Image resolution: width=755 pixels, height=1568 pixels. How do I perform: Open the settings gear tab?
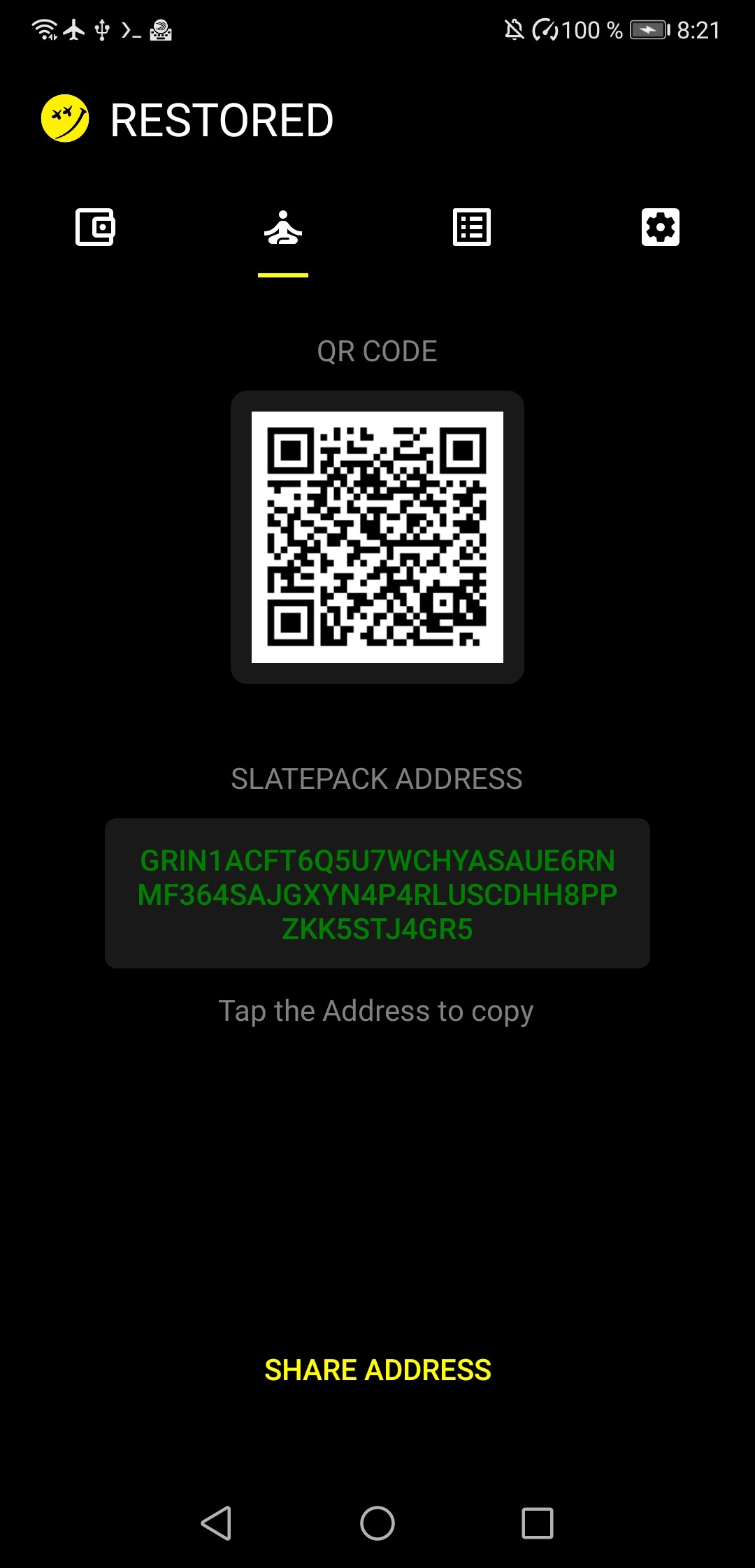point(661,227)
